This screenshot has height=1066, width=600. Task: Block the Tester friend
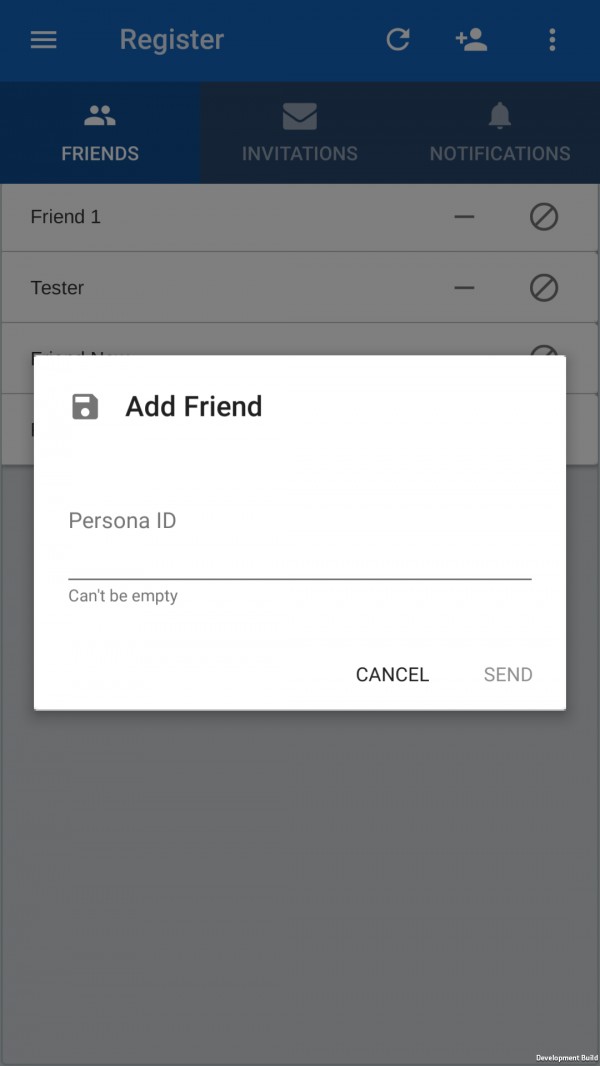544,288
